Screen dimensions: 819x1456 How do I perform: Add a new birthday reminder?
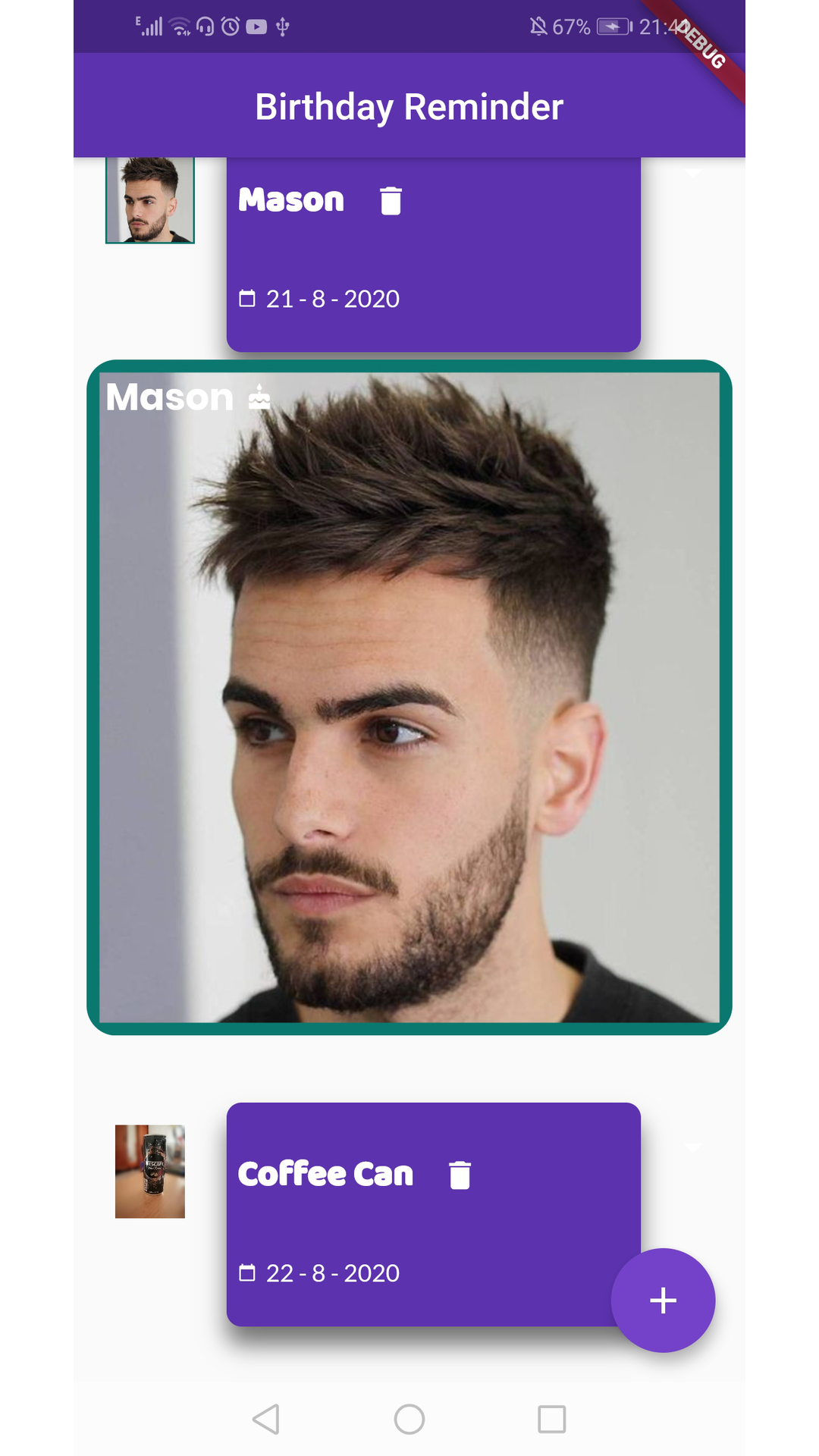click(x=663, y=1300)
